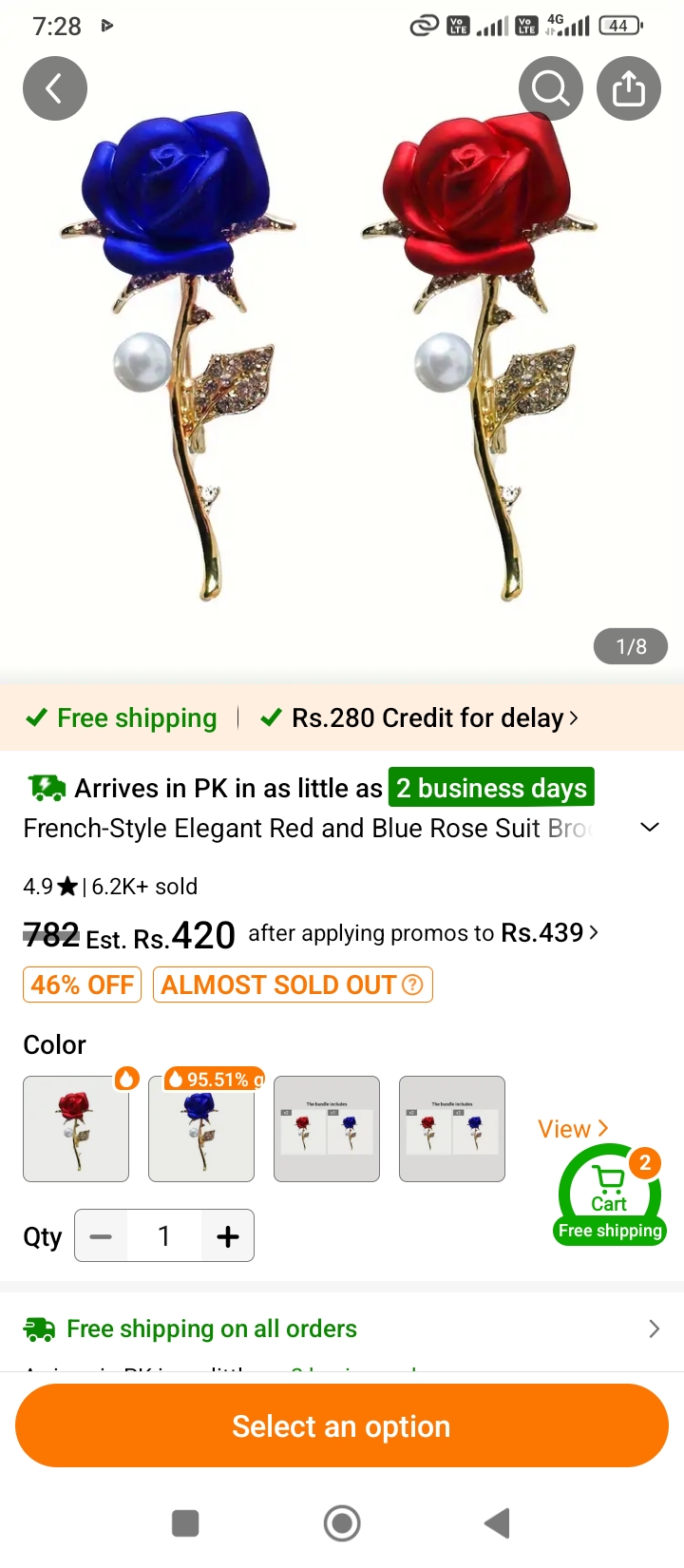Open the recent apps square button

pos(185,1523)
